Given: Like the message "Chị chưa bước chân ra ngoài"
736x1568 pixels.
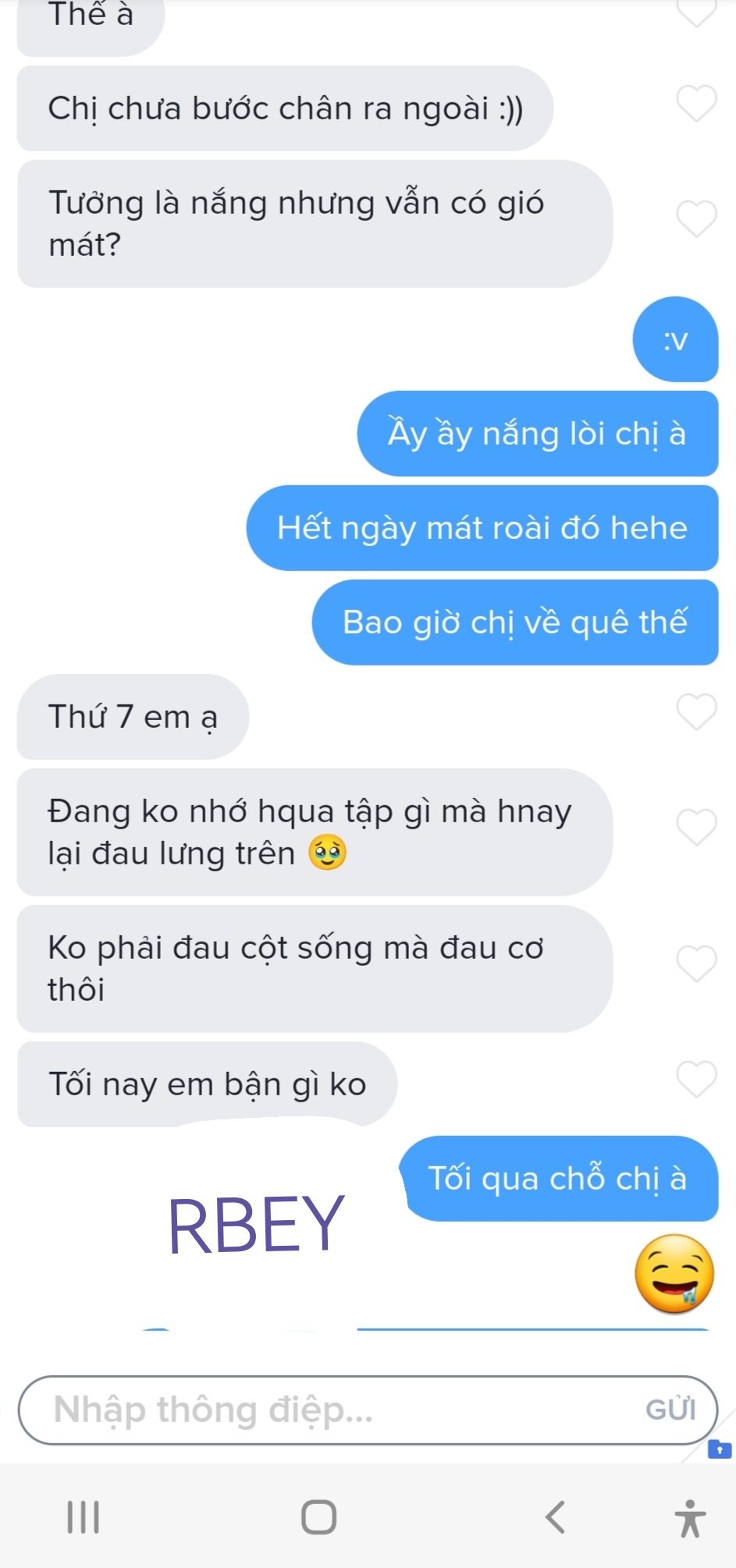Looking at the screenshot, I should pyautogui.click(x=696, y=104).
